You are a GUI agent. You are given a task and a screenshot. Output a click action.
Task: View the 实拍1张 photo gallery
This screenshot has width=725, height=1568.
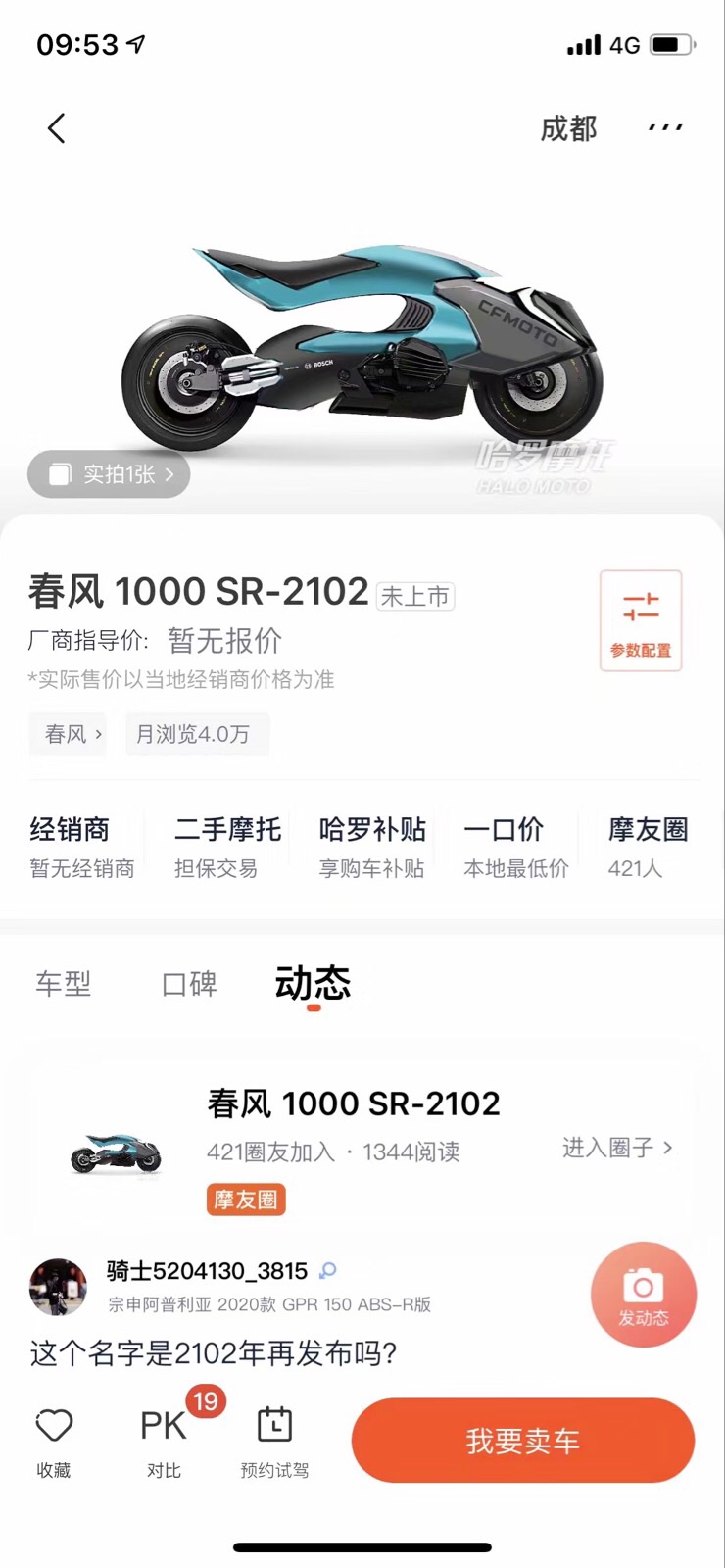point(109,474)
